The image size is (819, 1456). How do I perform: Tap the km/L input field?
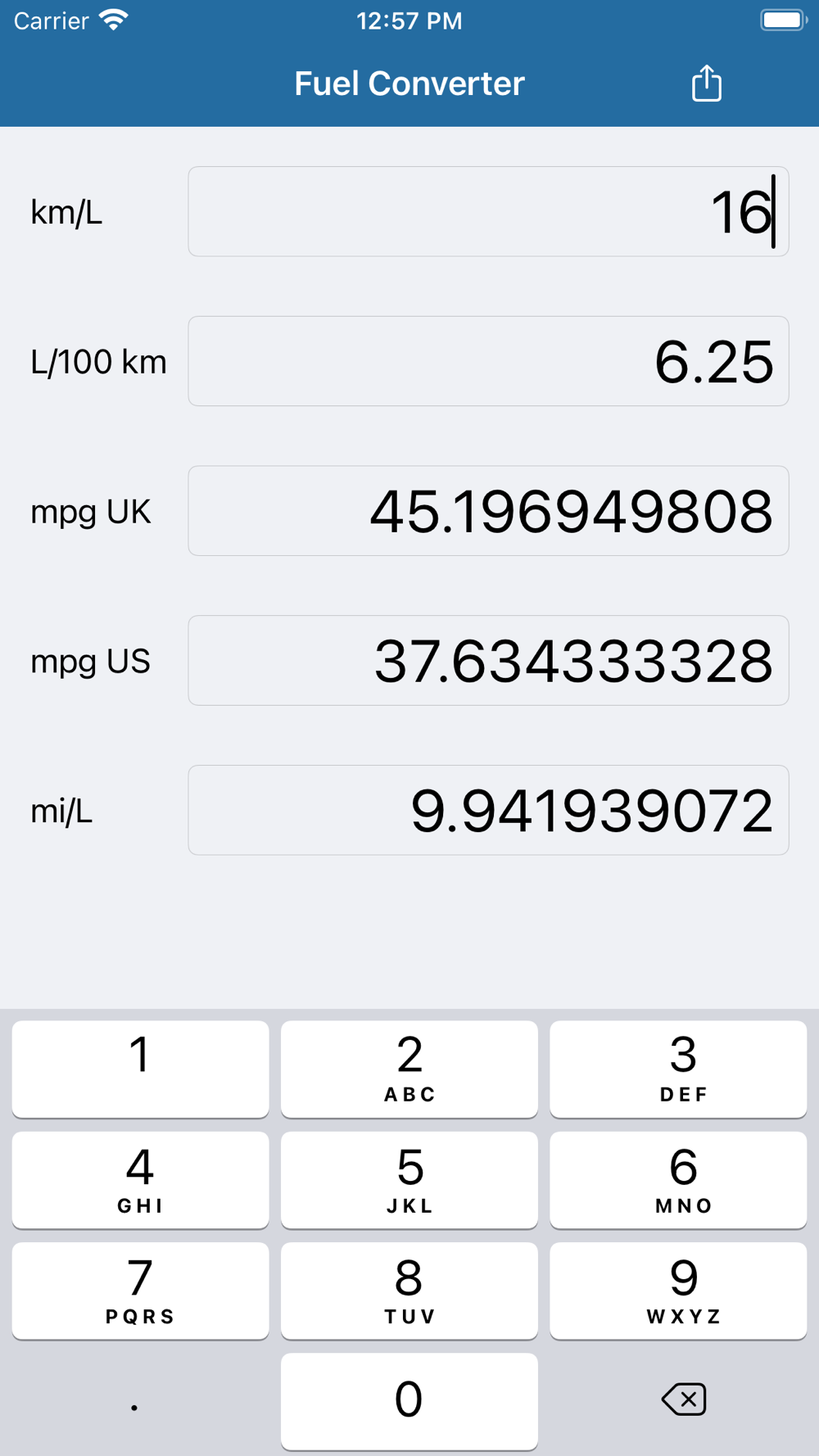(x=488, y=211)
